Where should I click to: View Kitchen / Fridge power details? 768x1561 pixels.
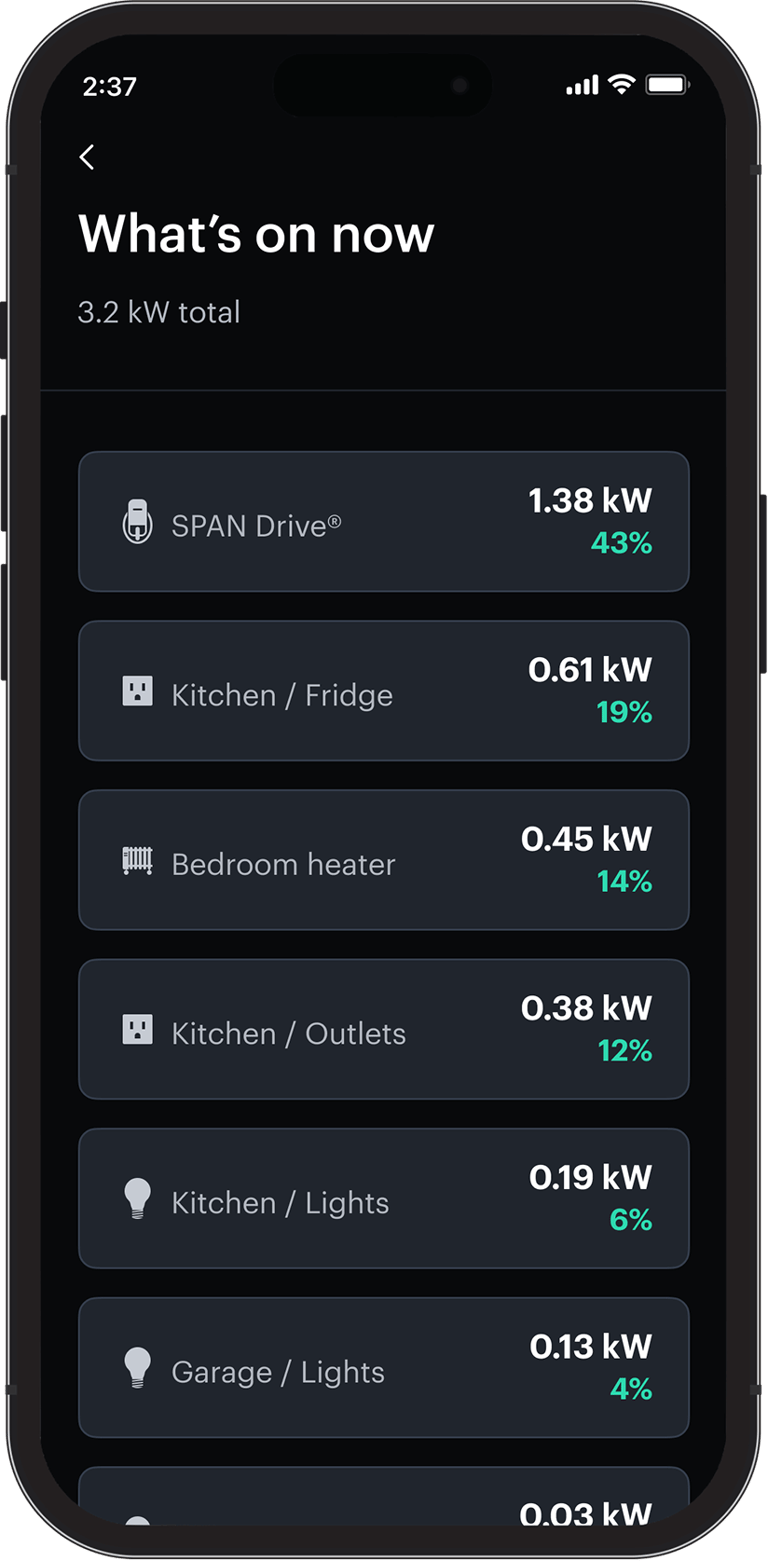point(383,691)
